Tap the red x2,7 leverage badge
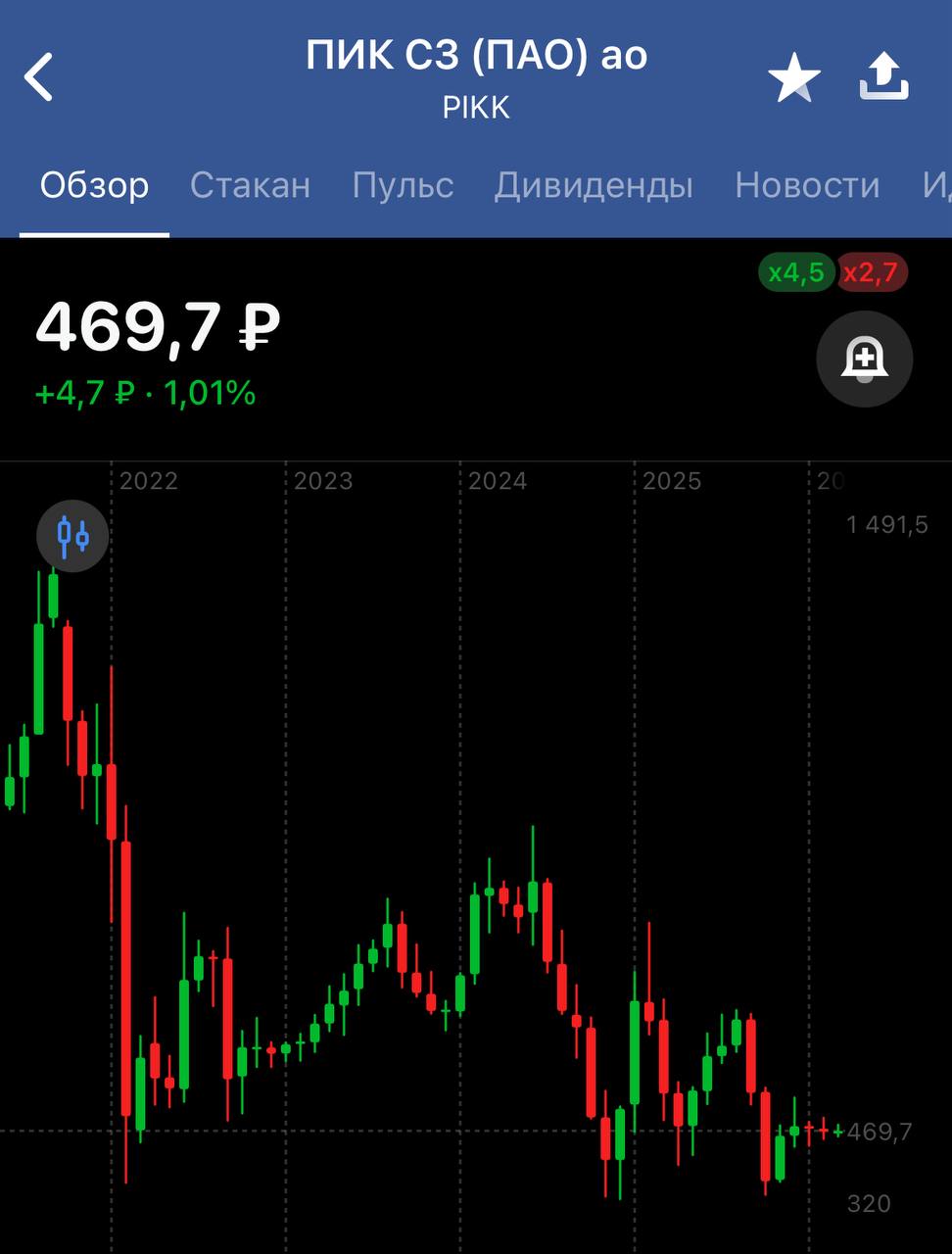Screen dimensions: 952x1254 tap(871, 272)
